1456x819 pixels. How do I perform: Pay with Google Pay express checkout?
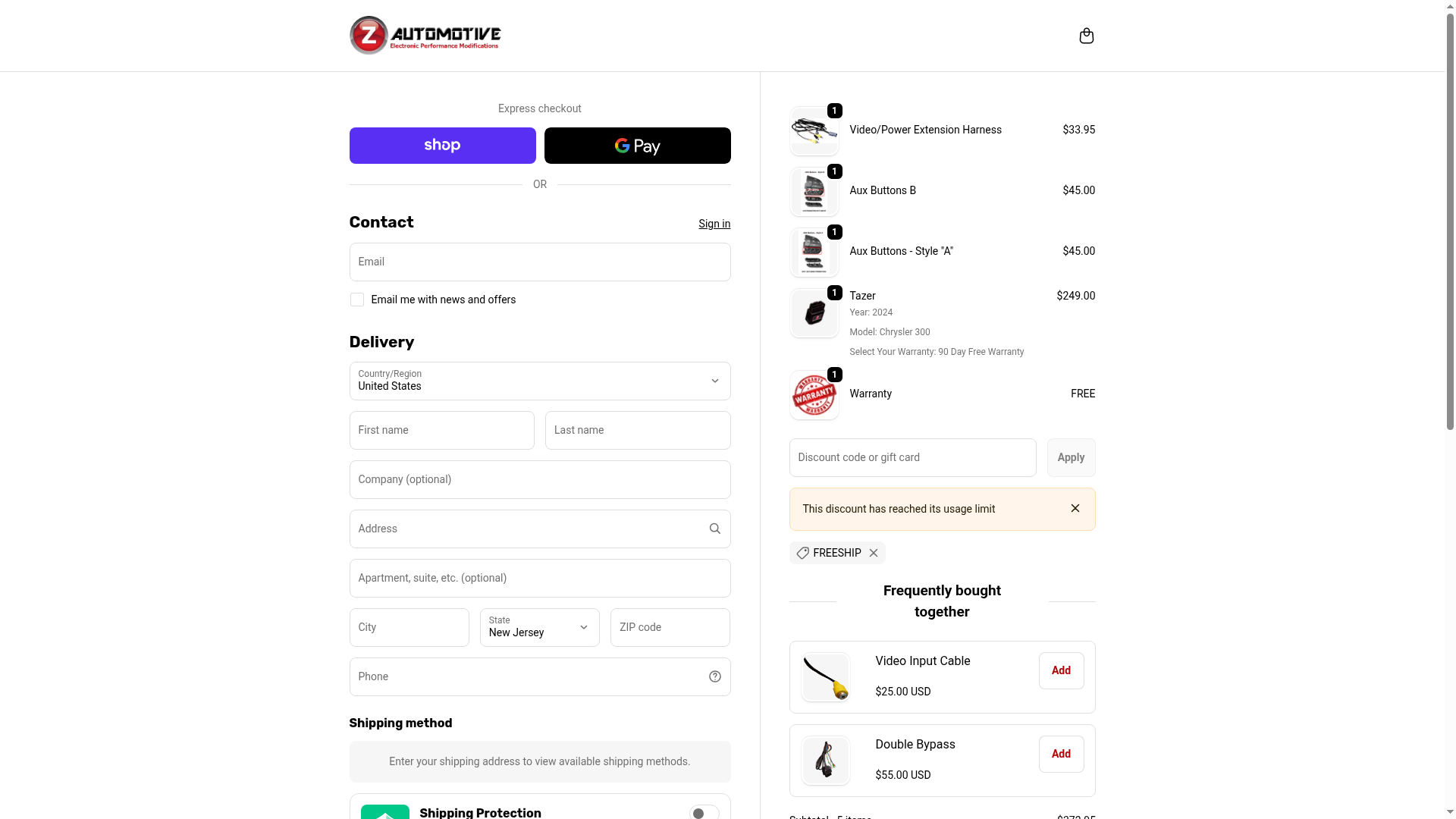pyautogui.click(x=637, y=146)
